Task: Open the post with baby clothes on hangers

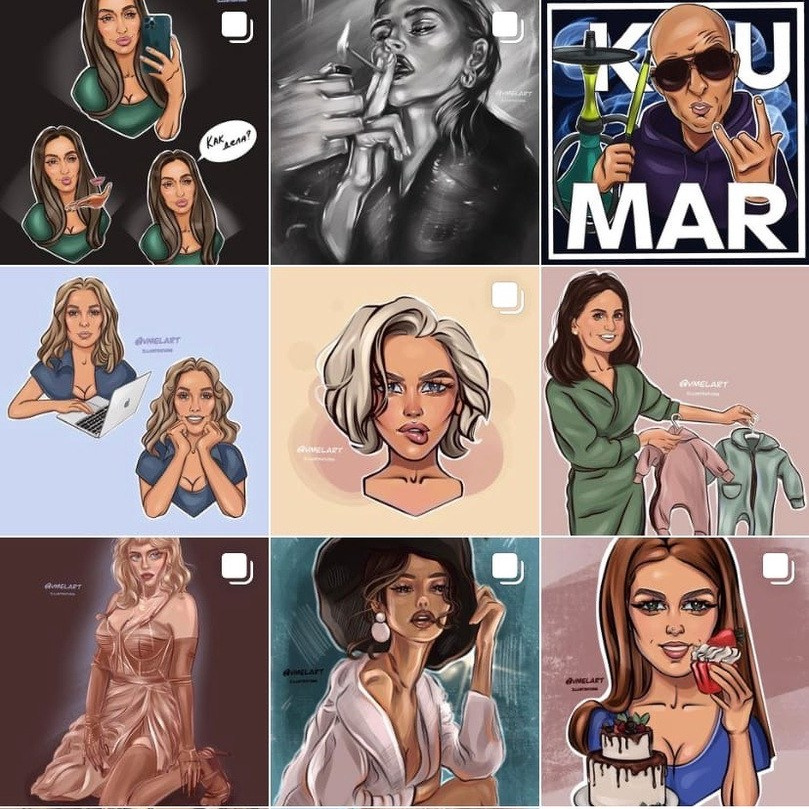Action: [x=675, y=400]
